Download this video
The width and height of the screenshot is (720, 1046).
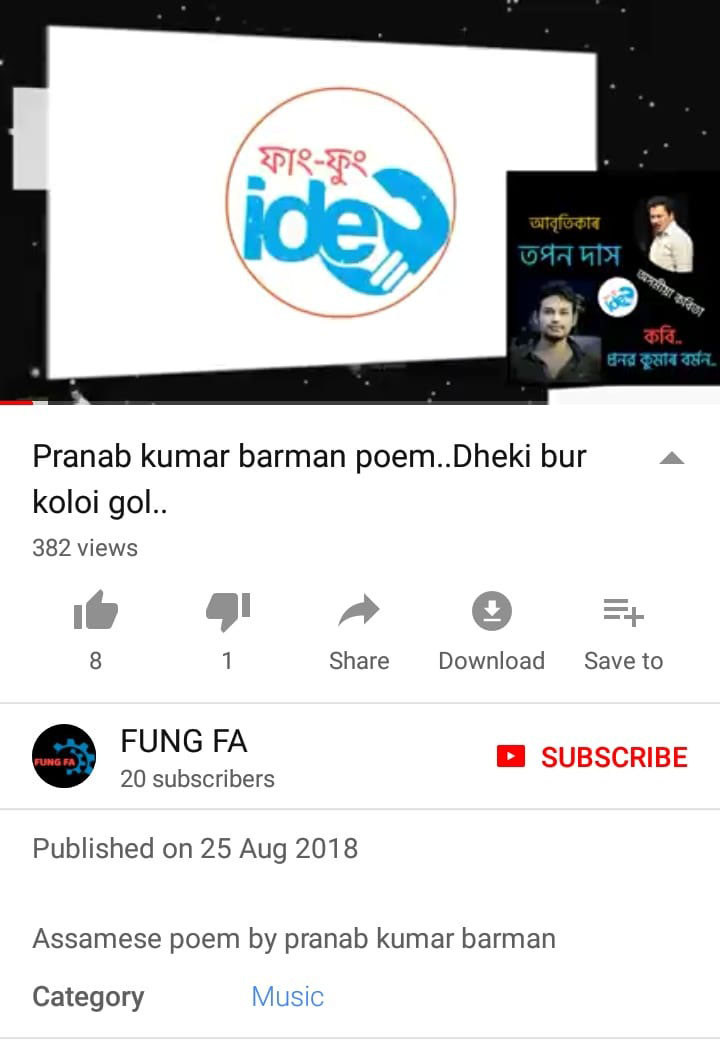pyautogui.click(x=491, y=612)
